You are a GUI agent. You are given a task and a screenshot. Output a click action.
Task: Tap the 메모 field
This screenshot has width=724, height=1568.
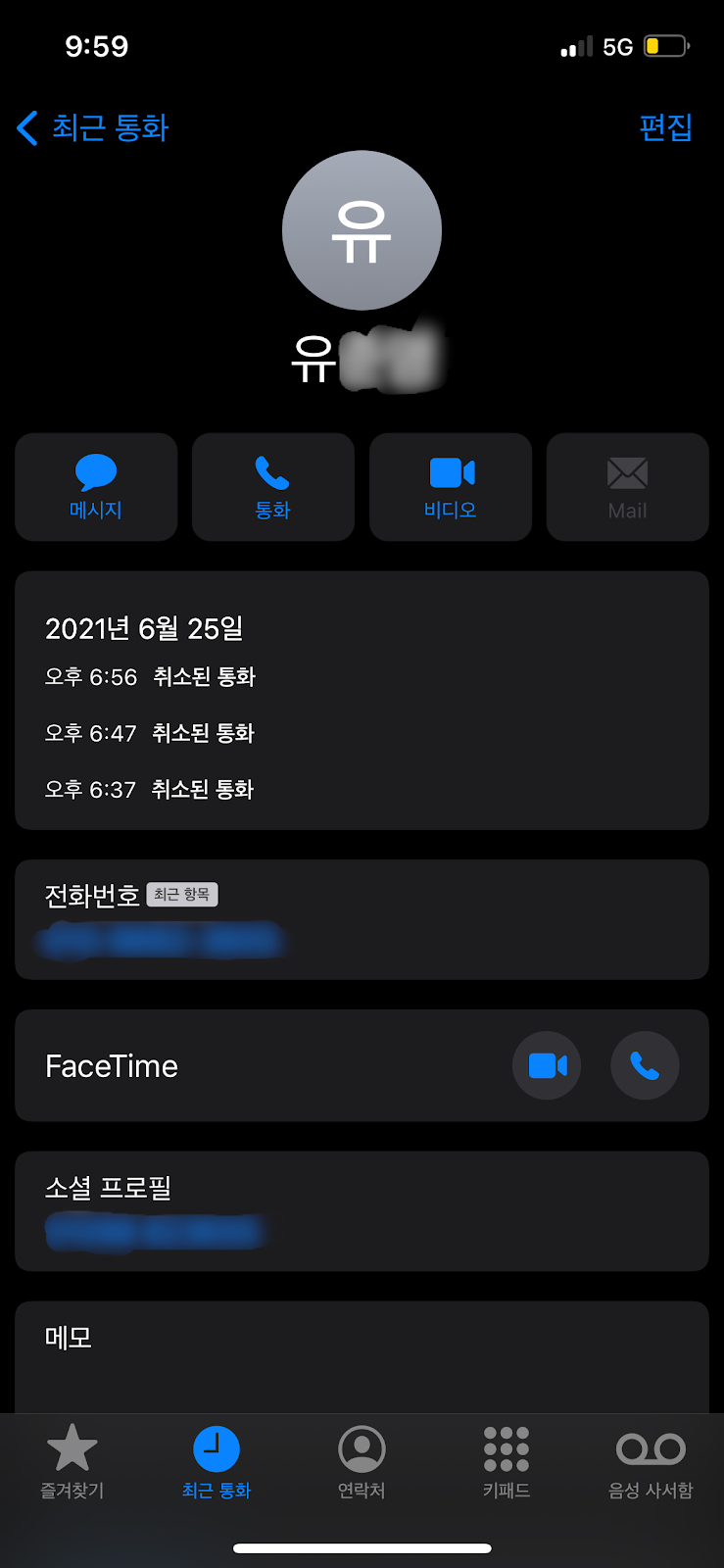coord(362,1357)
